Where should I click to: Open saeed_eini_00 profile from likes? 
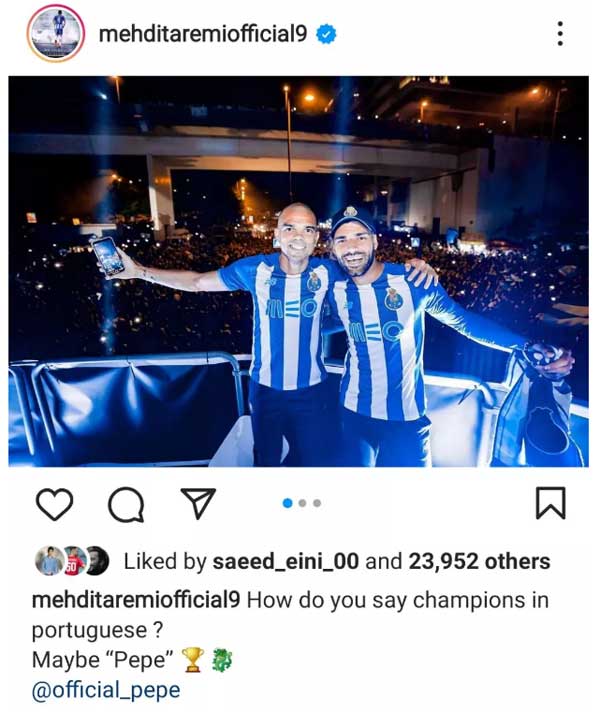tap(285, 562)
